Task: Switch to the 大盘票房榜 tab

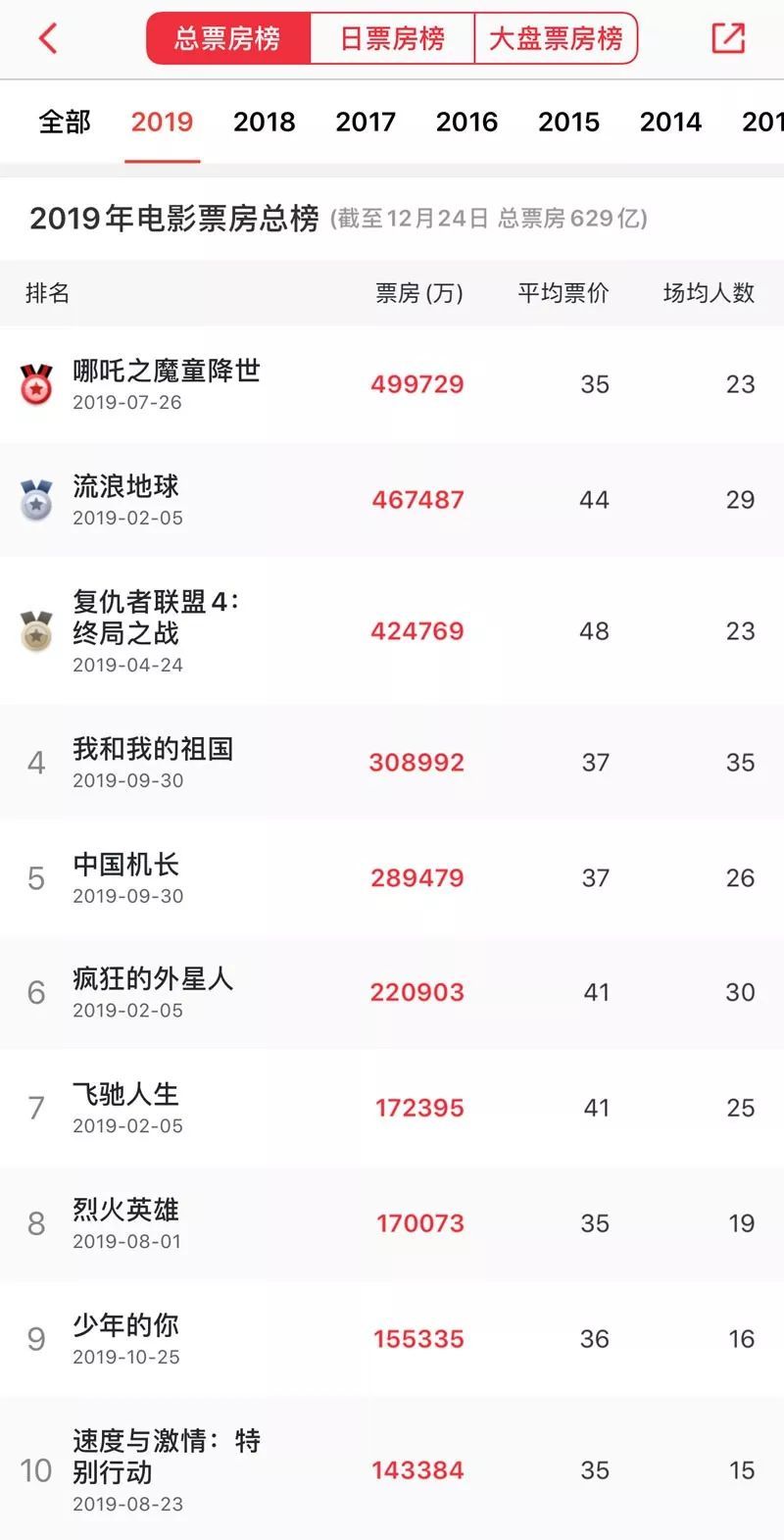Action: [556, 39]
